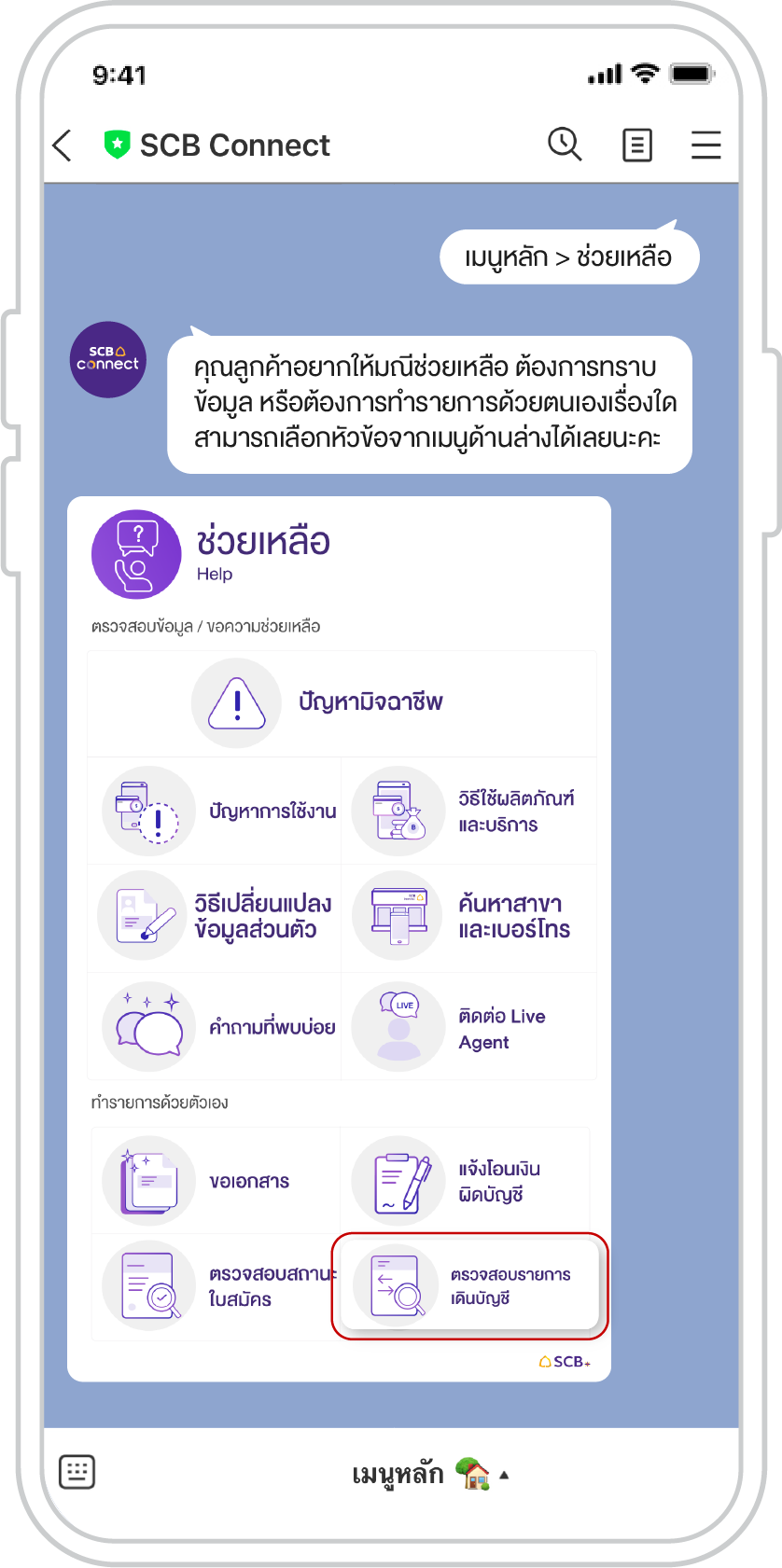Go back from SCB Connect chat
Image resolution: width=782 pixels, height=1568 pixels.
pyautogui.click(x=63, y=146)
